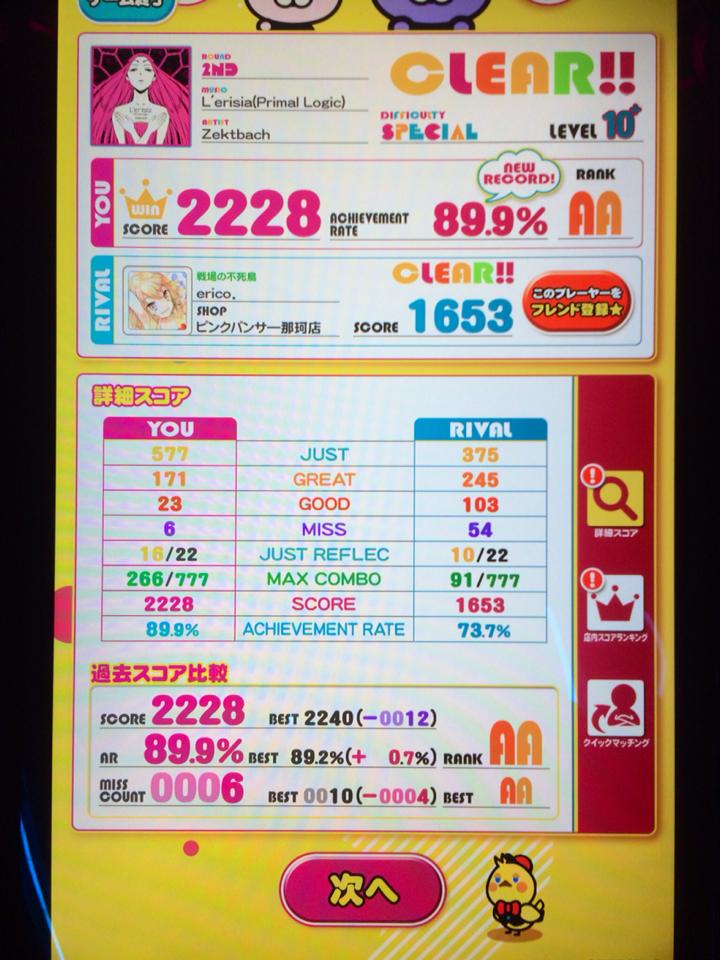Register erico. as a friend
720x960 pixels.
[578, 303]
